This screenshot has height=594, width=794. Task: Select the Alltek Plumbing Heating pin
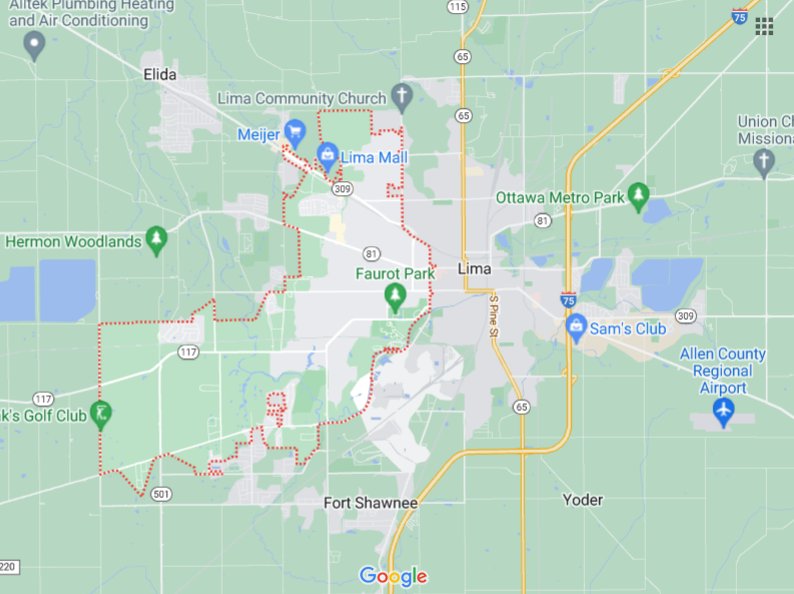coord(35,44)
